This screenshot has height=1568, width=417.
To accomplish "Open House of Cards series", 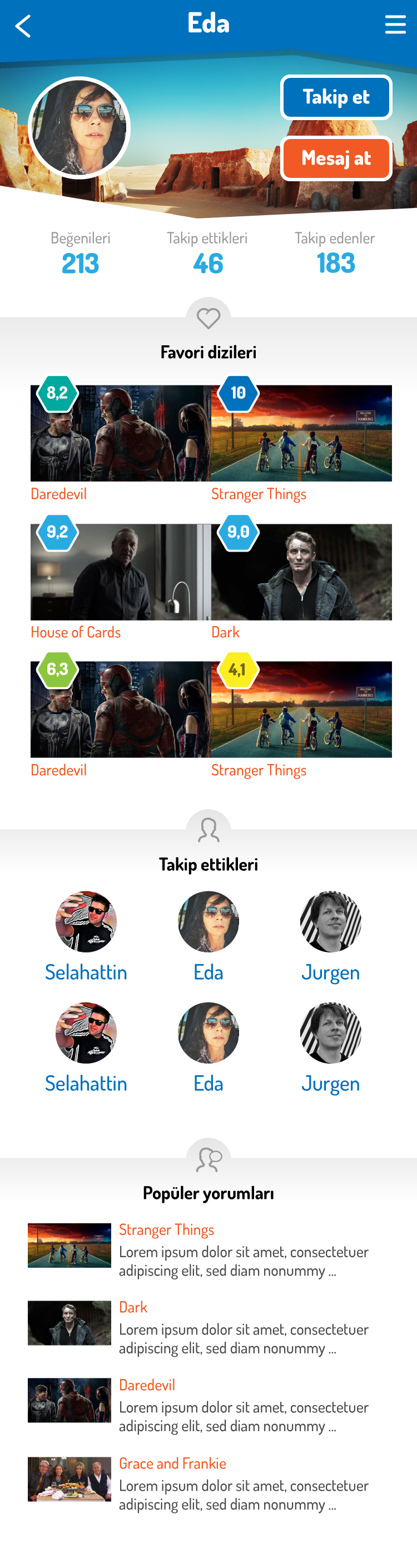I will (121, 572).
